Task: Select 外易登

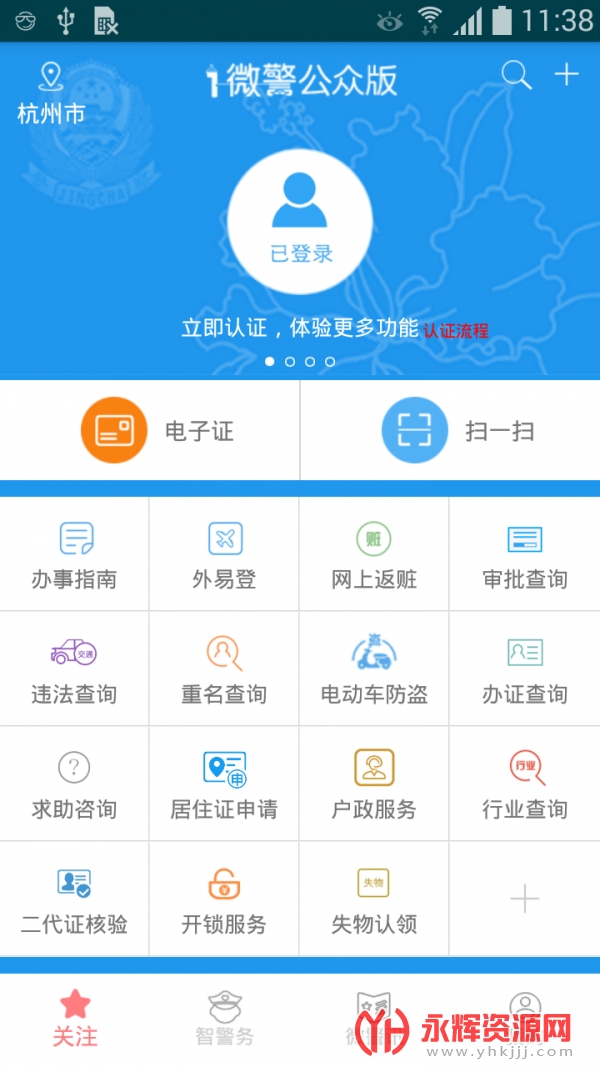Action: point(225,555)
